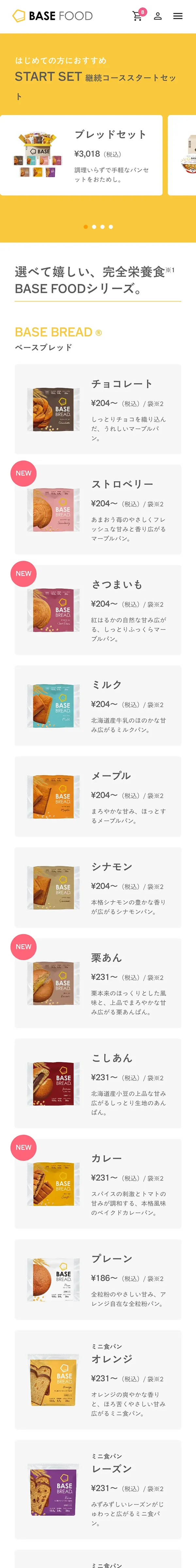196x1568 pixels.
Task: Open the チョコレート bread product card
Action: [x=97, y=409]
